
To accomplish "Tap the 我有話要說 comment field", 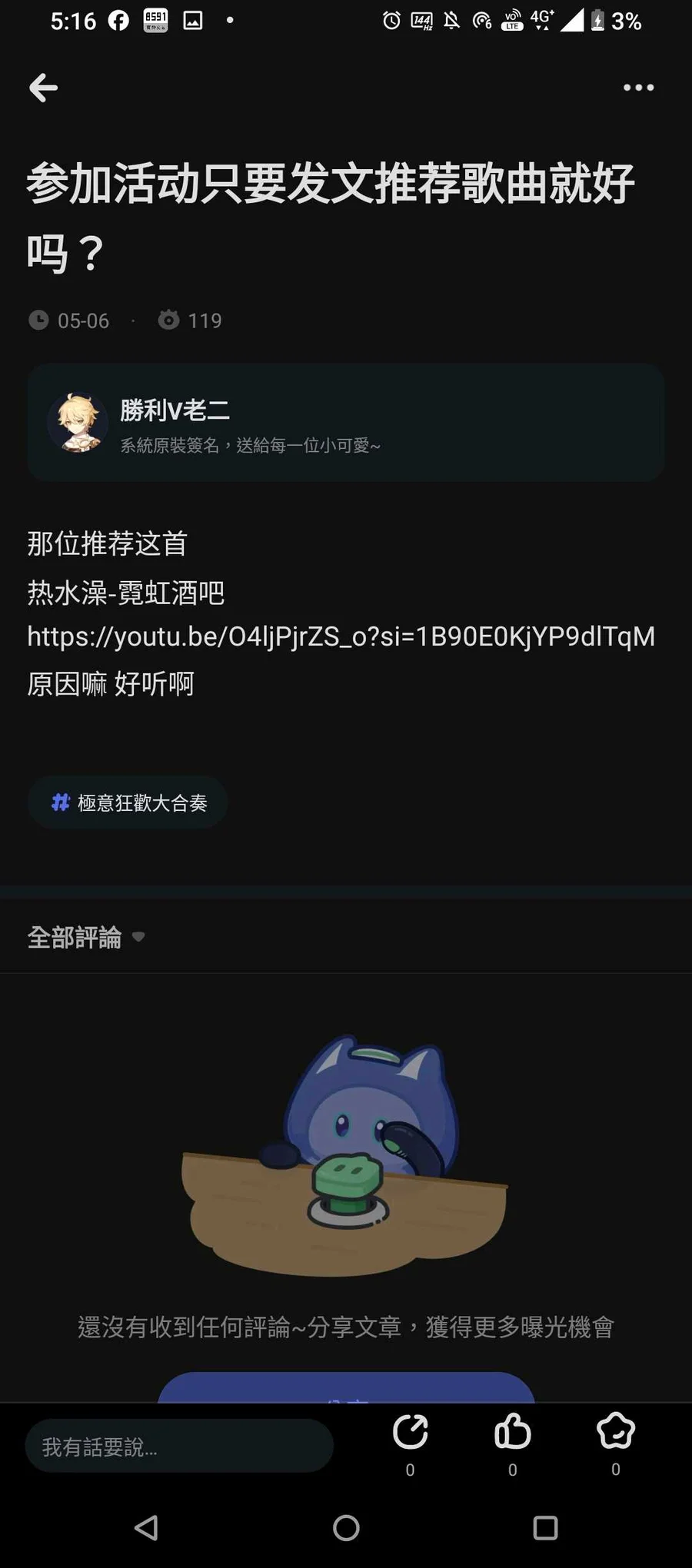I will (x=179, y=1447).
